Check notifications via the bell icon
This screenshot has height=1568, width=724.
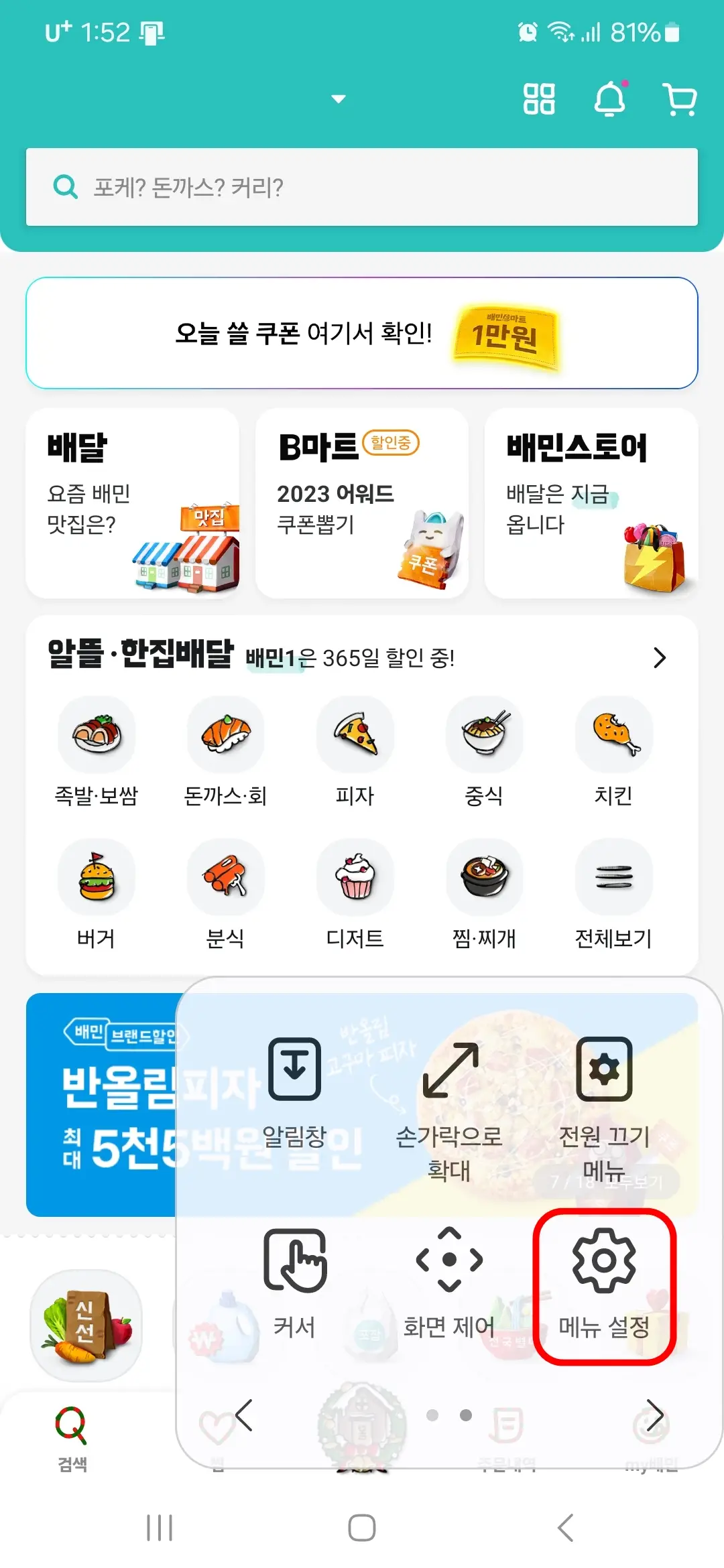(x=609, y=99)
